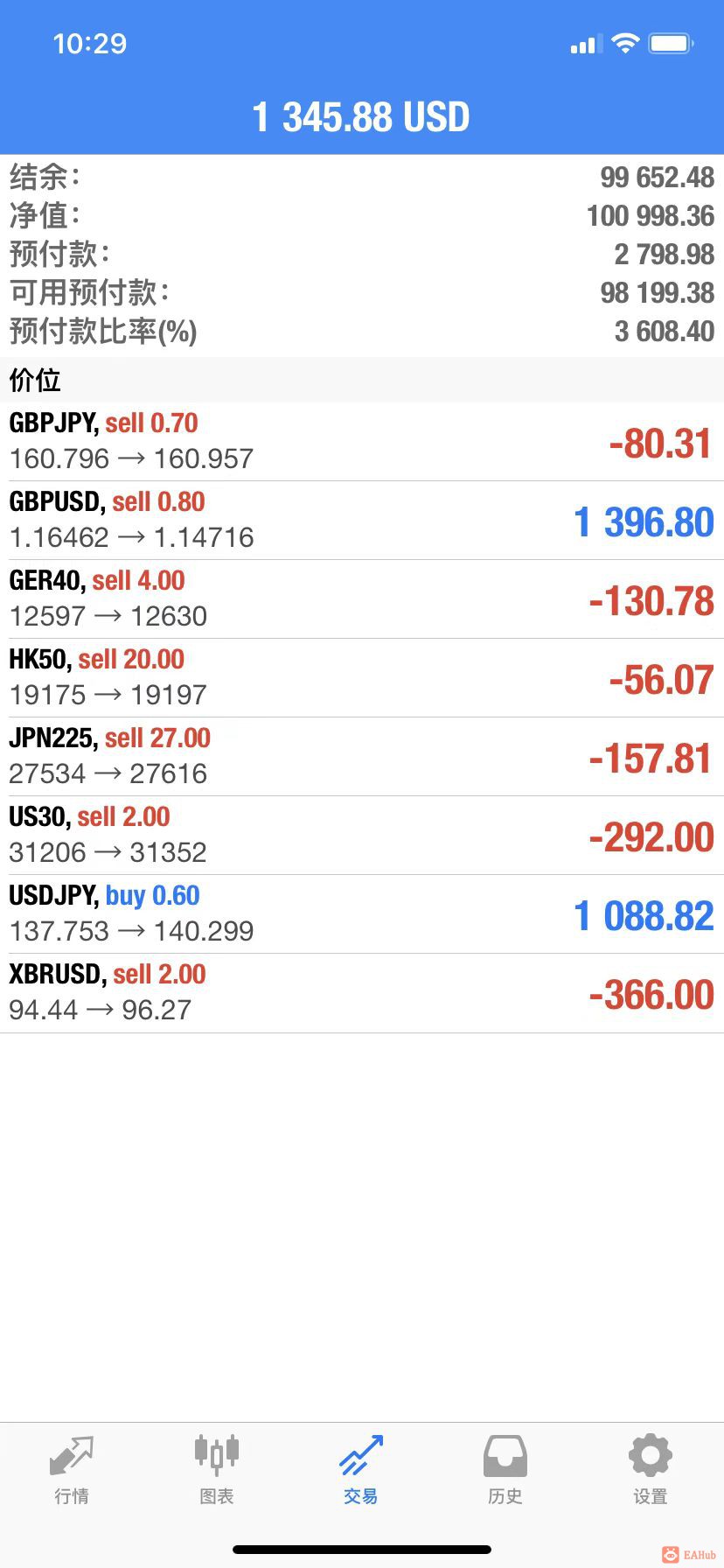The height and width of the screenshot is (1568, 724).
Task: Open the GBPUSD sell 0.80 position
Action: tap(362, 521)
